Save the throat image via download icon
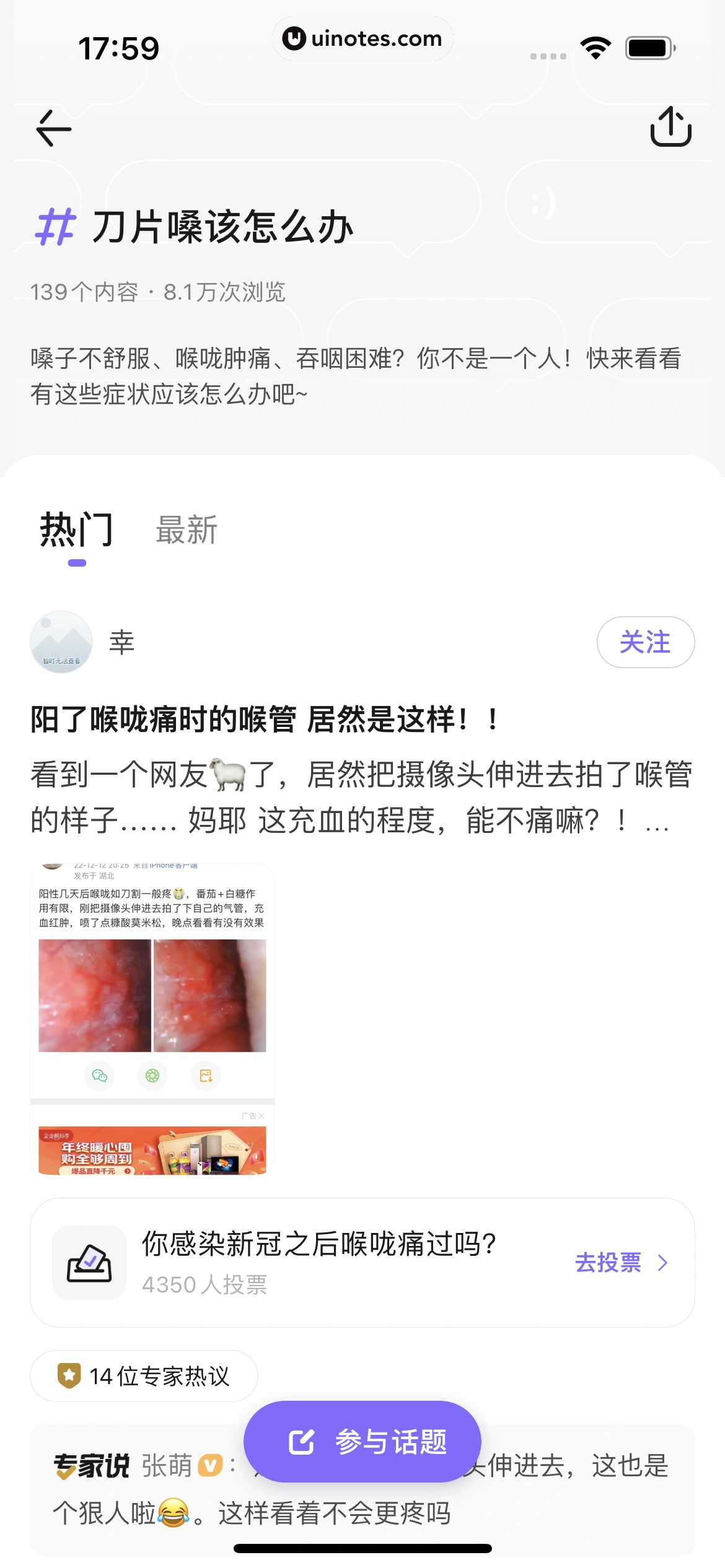 (x=205, y=1076)
